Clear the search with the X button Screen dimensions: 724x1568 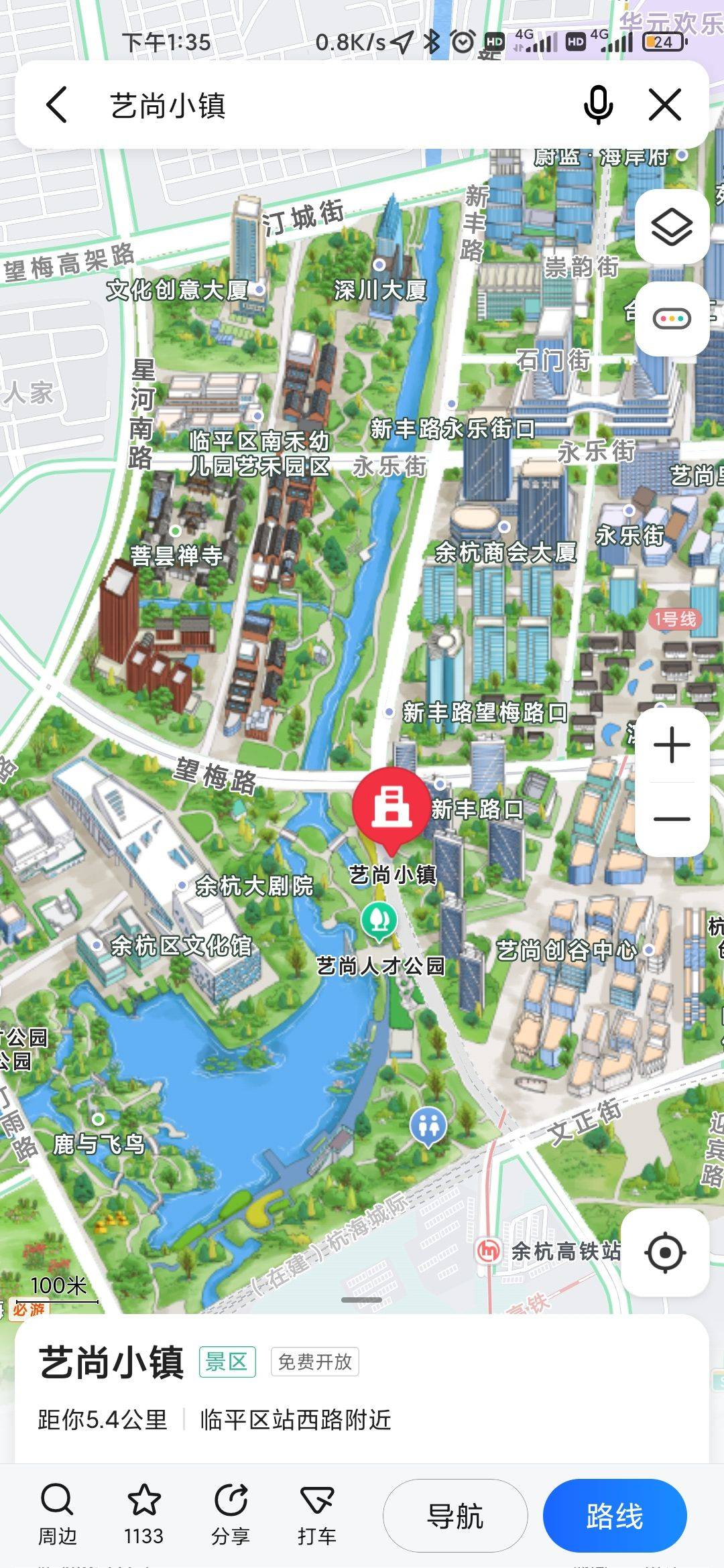pyautogui.click(x=665, y=105)
